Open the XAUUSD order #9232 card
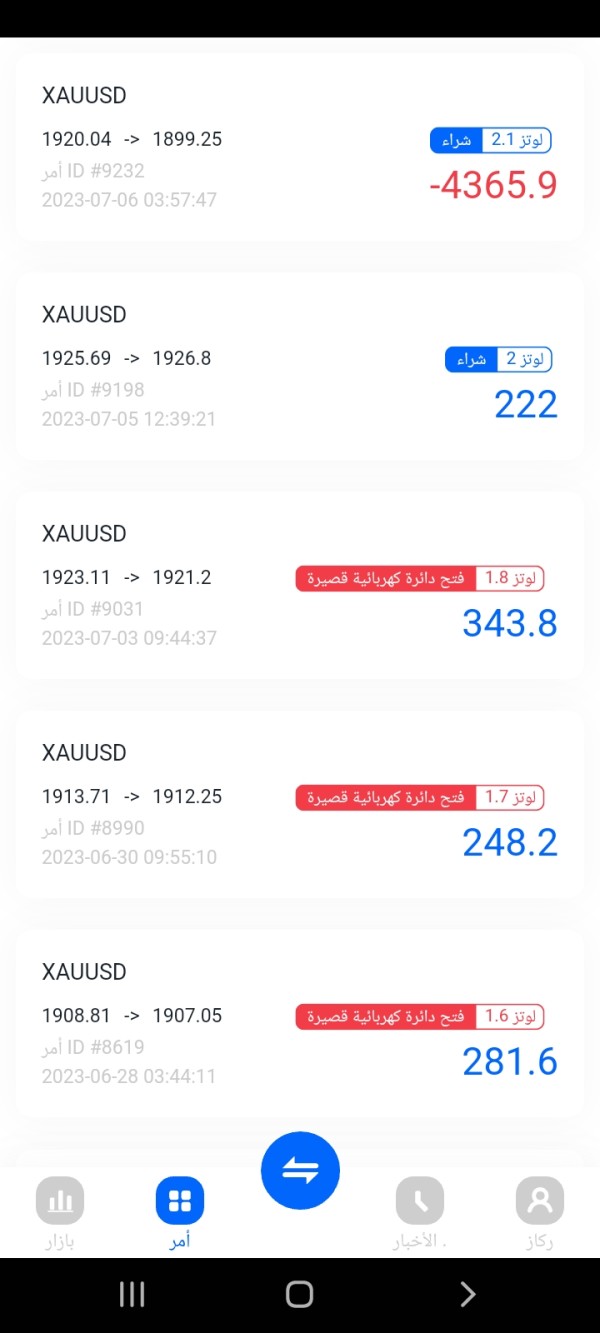 pos(300,147)
